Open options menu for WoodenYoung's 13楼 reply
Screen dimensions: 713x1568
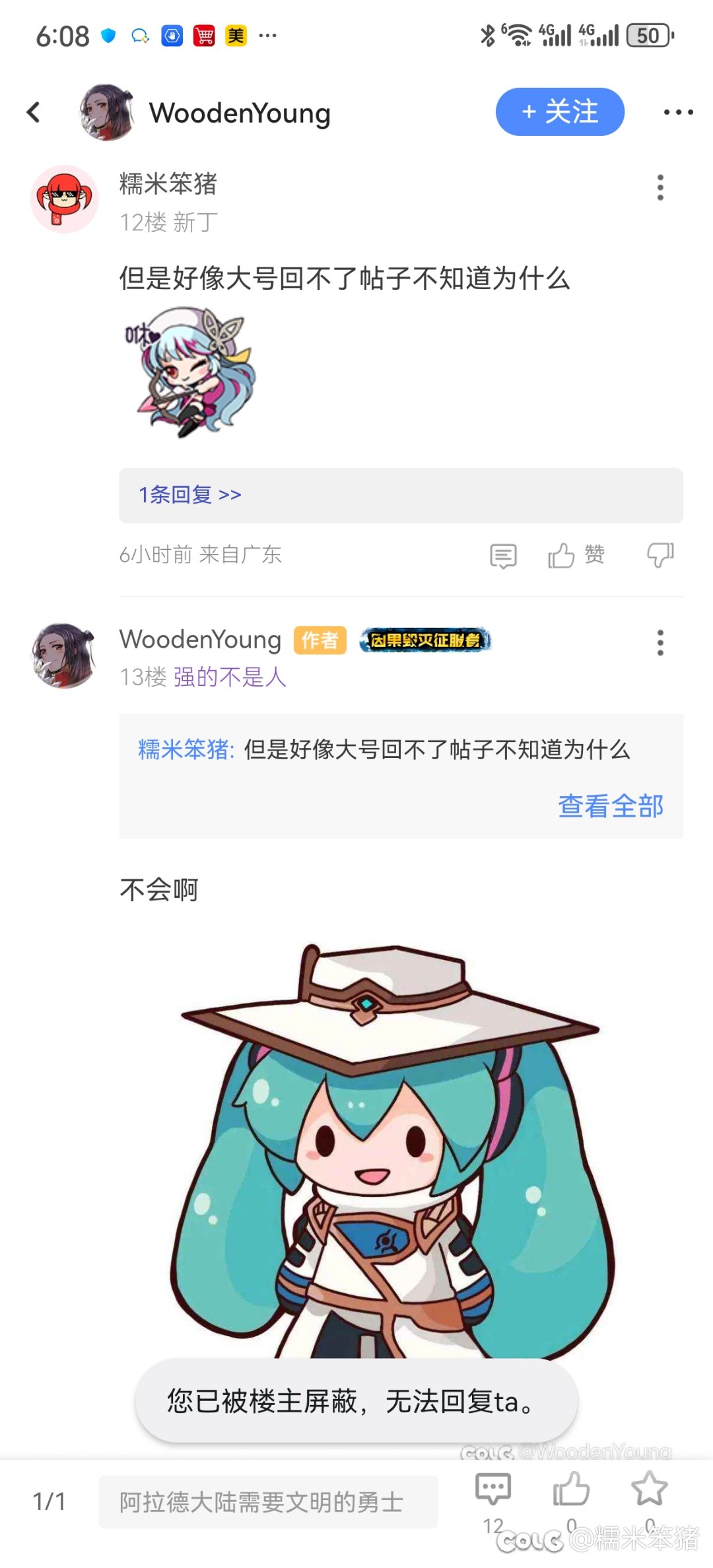660,642
